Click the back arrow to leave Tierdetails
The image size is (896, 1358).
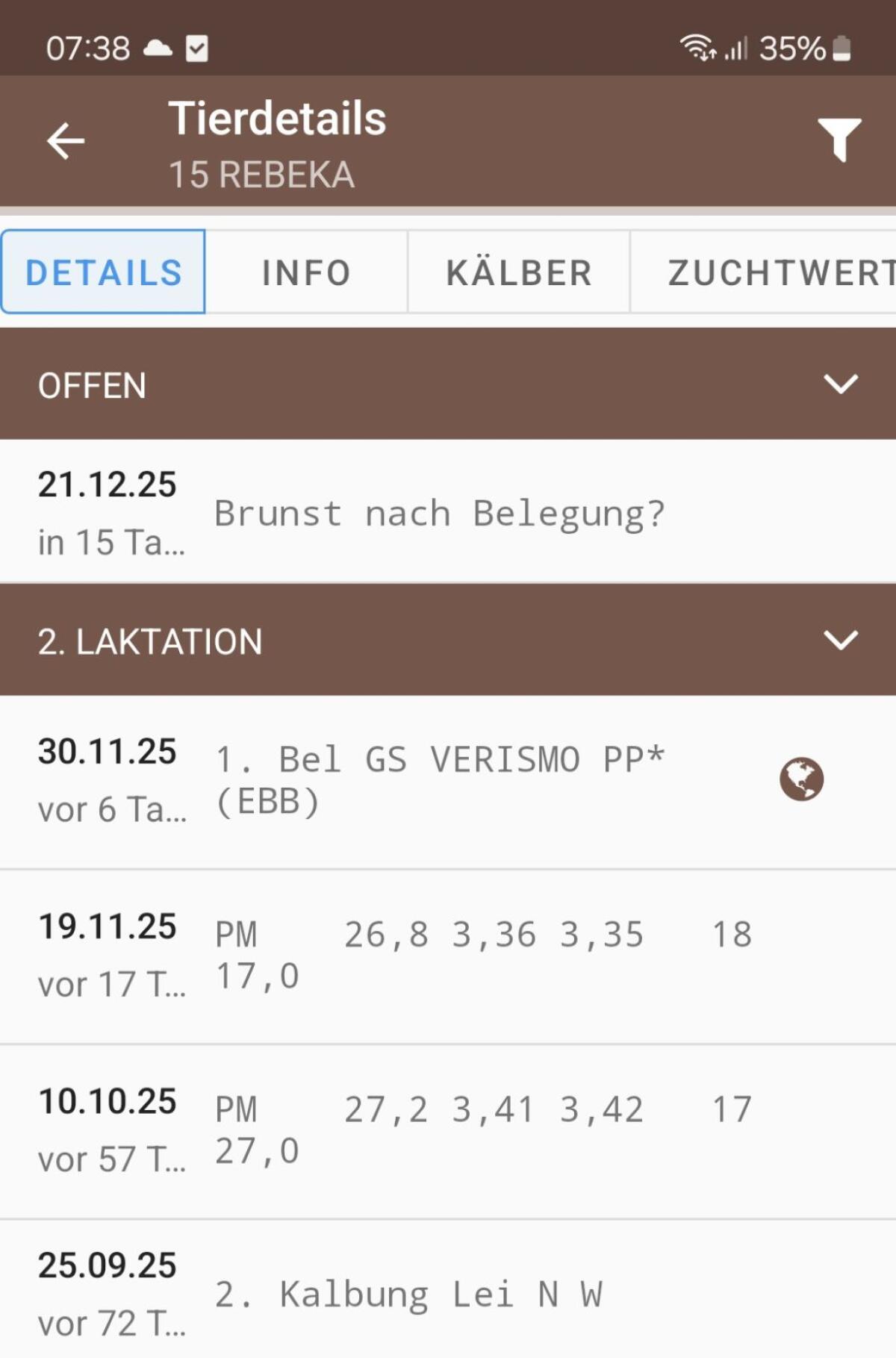65,141
